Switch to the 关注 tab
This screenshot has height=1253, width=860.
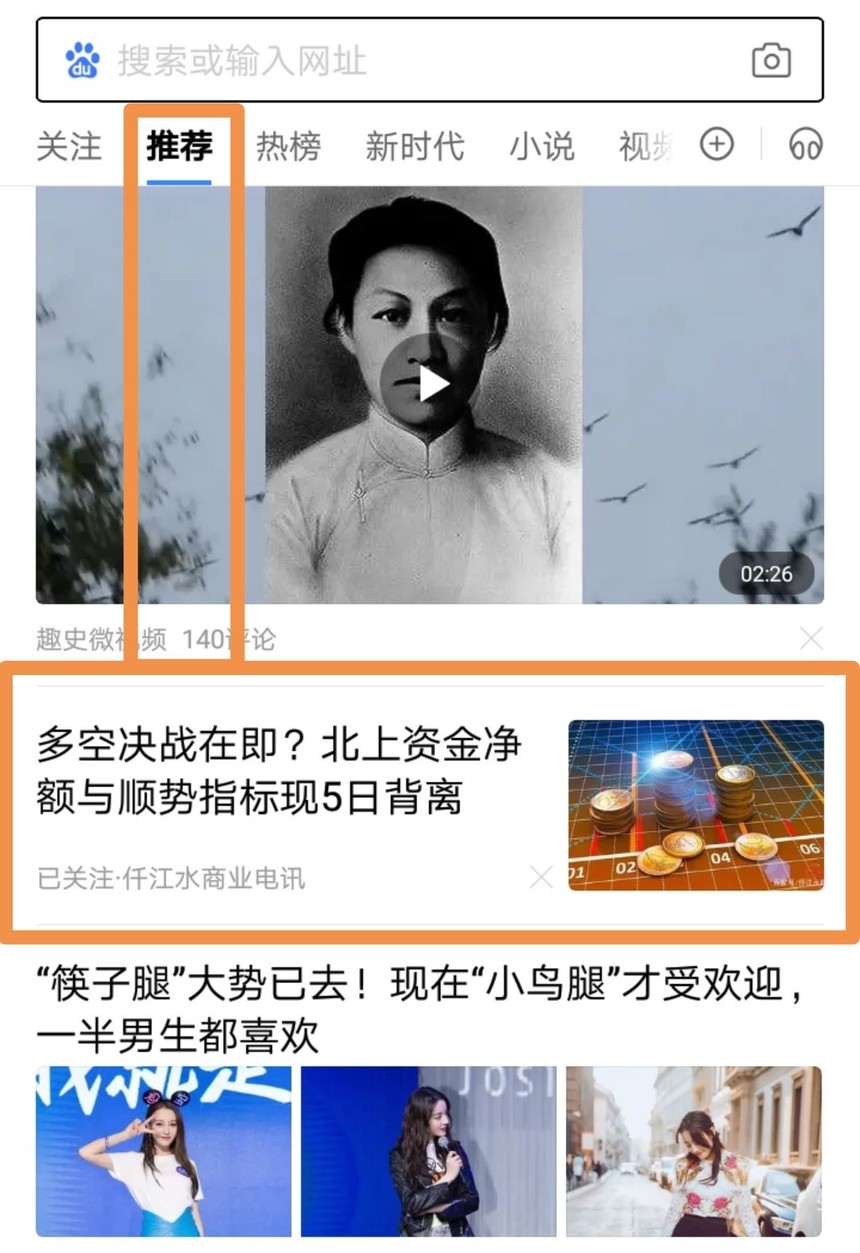coord(69,146)
